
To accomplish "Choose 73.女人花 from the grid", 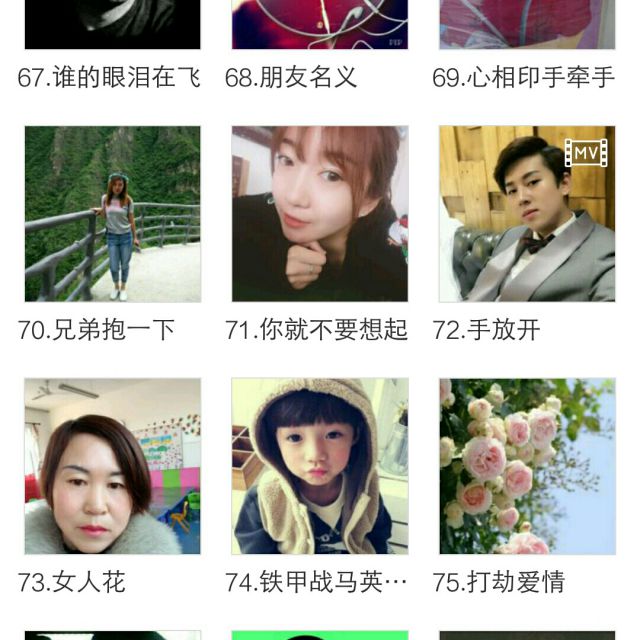I will point(112,466).
